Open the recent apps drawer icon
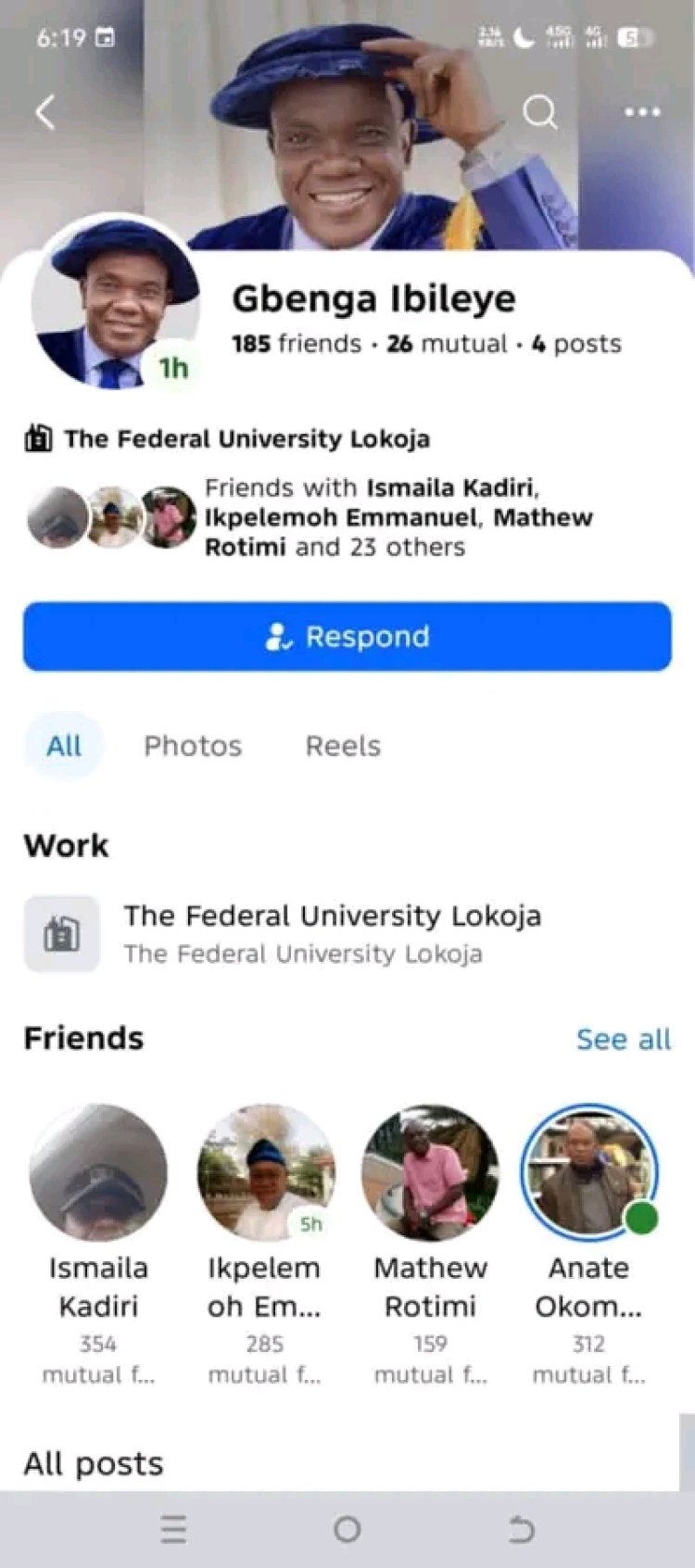The width and height of the screenshot is (695, 1568). [x=173, y=1530]
